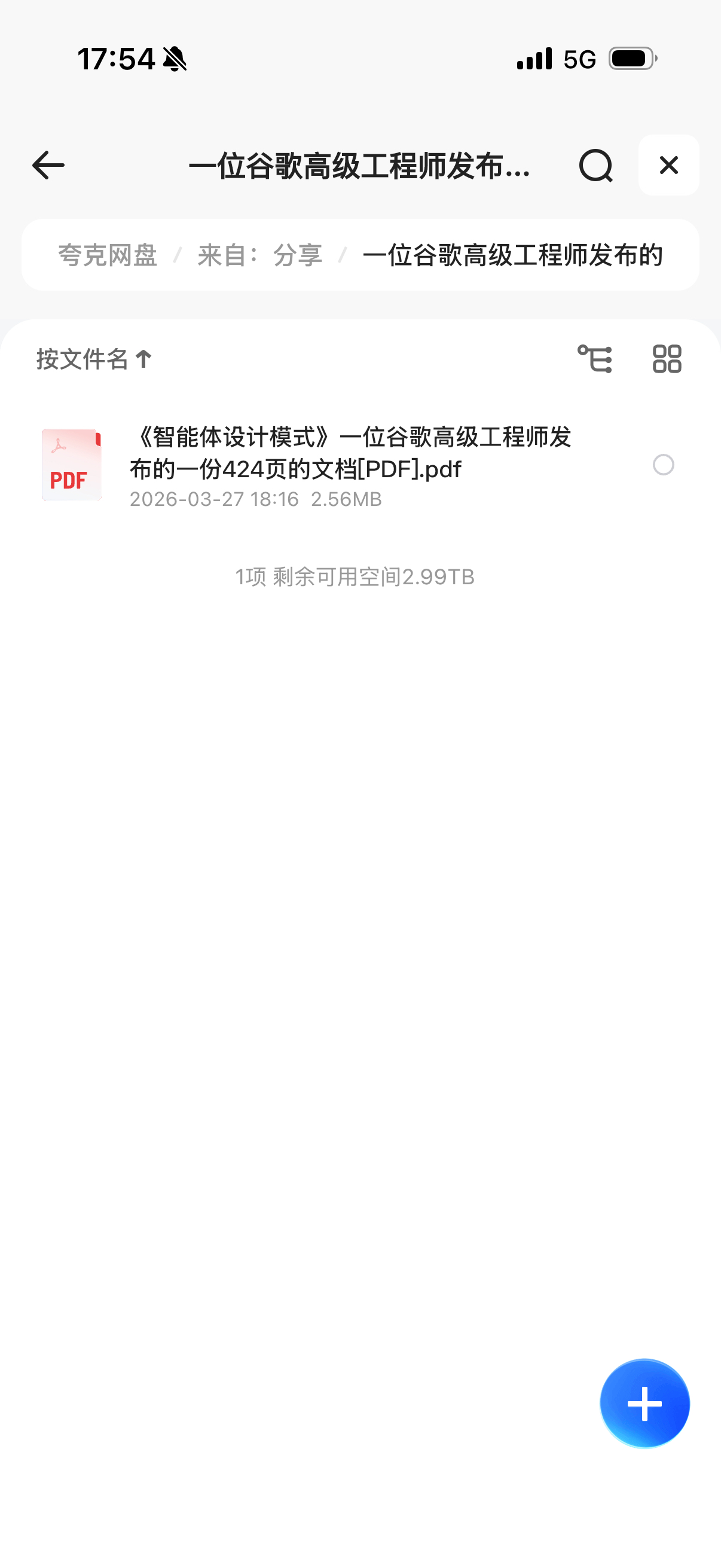
Task: Switch to grid view layout
Action: (x=667, y=359)
